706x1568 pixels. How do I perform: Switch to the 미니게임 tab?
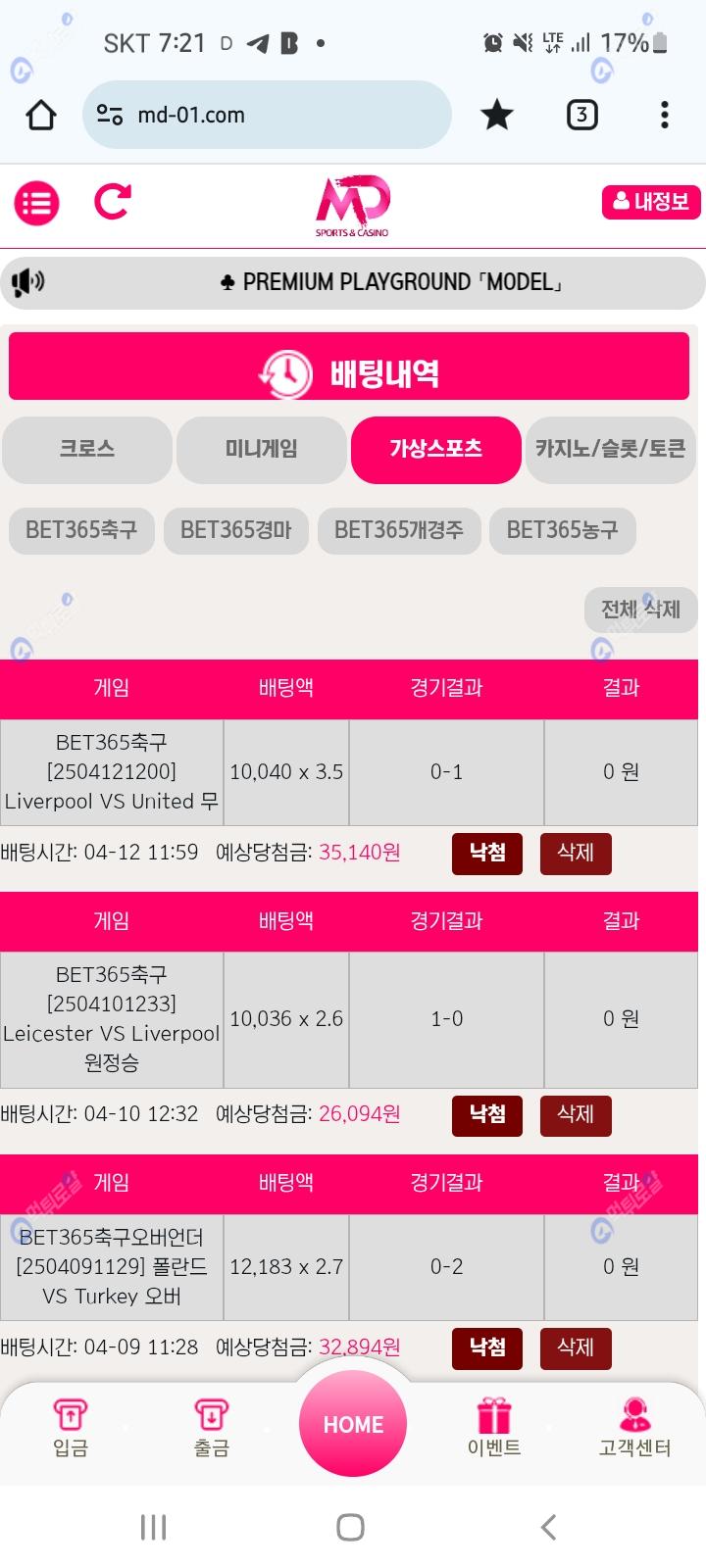261,449
